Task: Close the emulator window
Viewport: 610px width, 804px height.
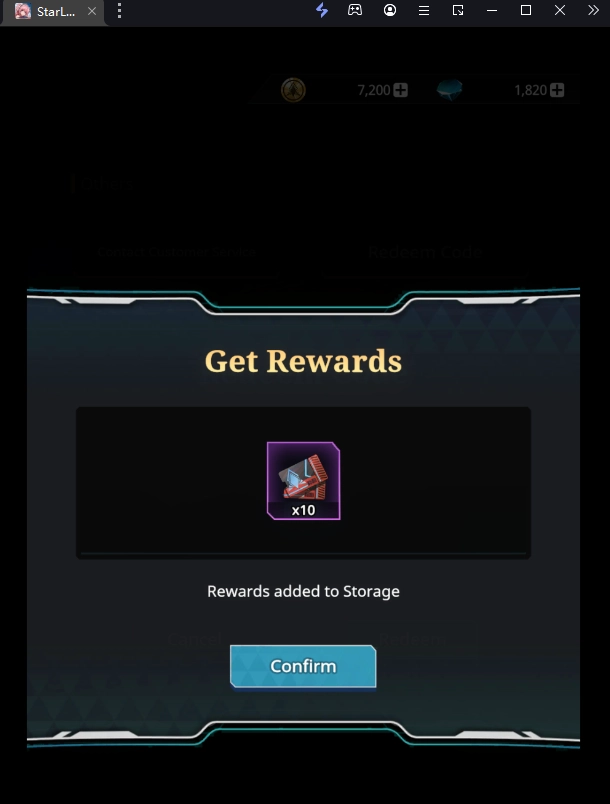Action: [560, 10]
